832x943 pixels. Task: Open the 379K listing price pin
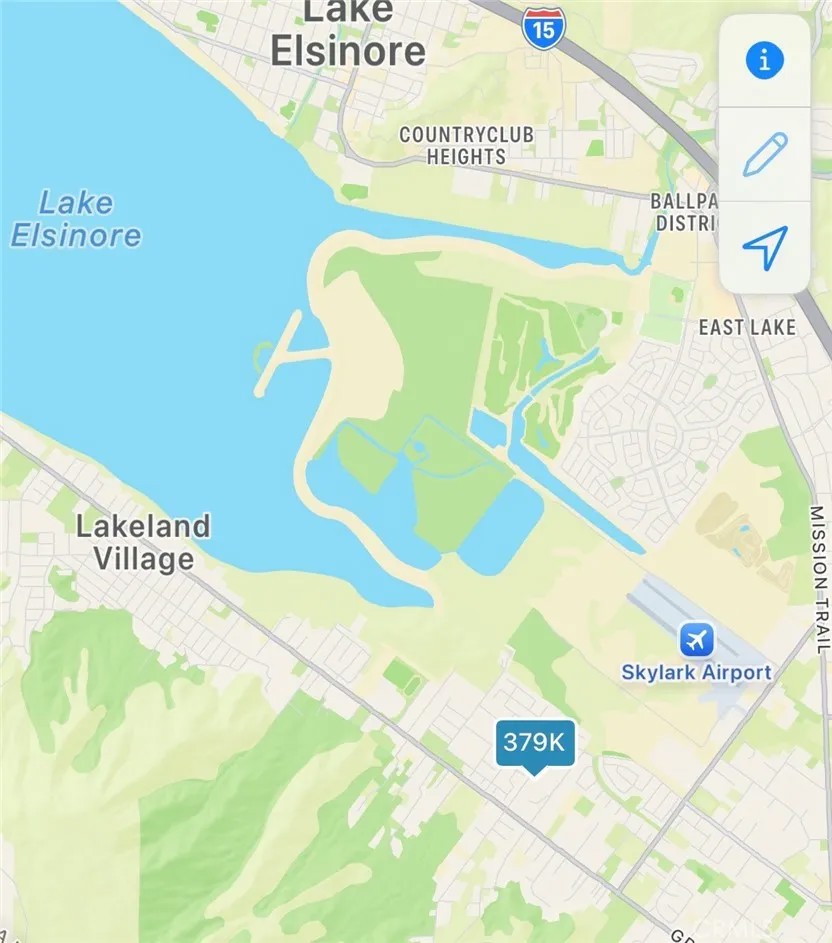[x=535, y=743]
